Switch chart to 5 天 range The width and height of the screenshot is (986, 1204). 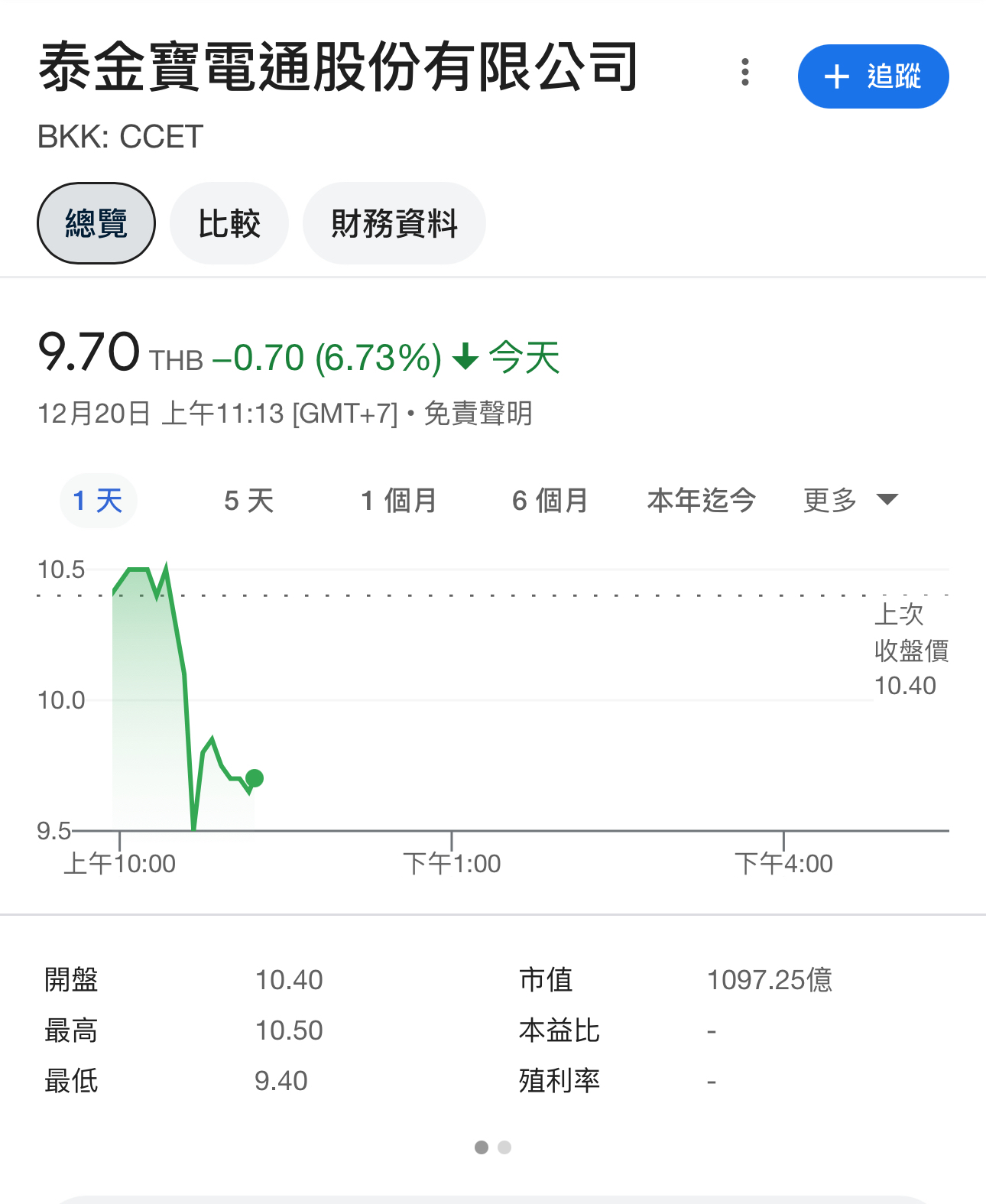pyautogui.click(x=248, y=501)
